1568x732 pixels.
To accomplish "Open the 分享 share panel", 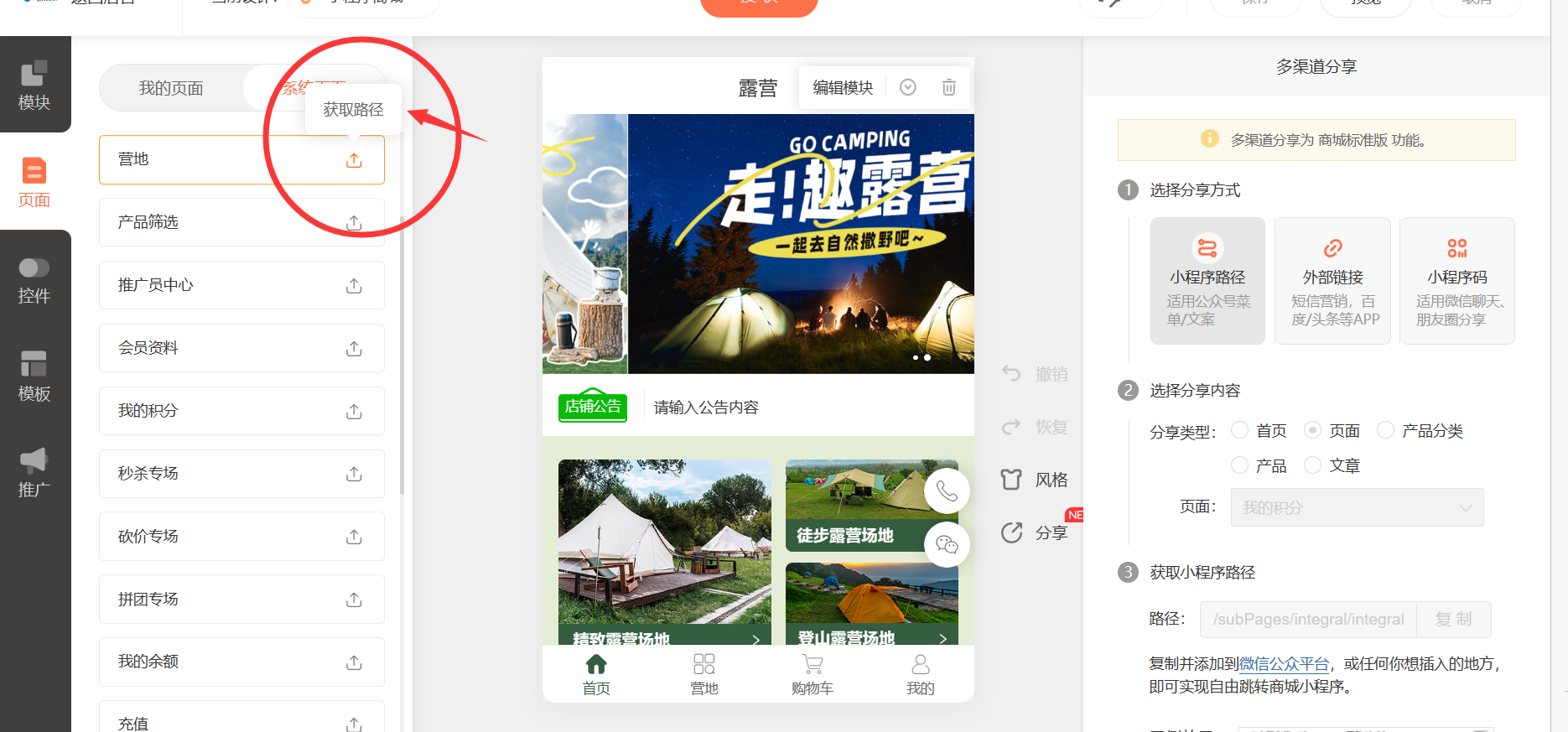I will click(1035, 532).
